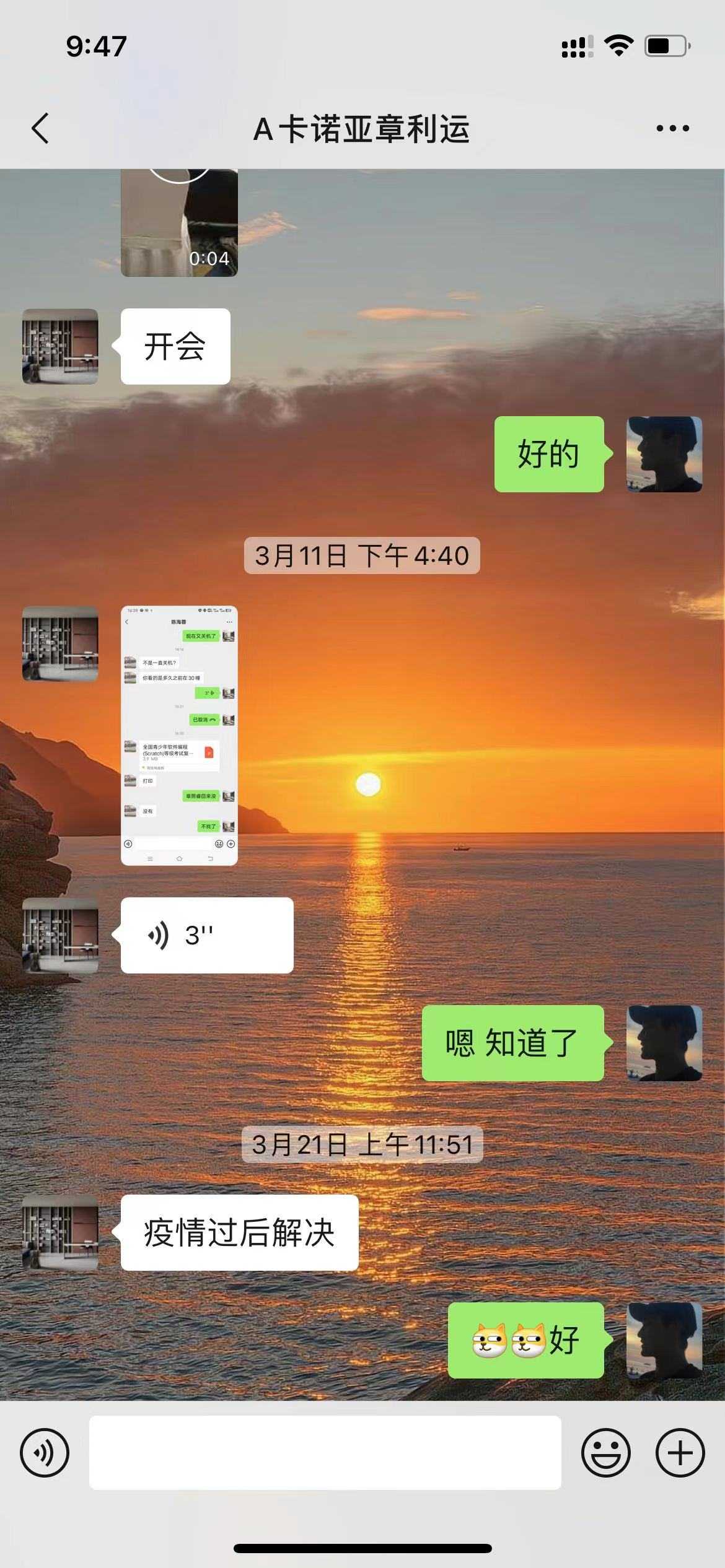Play the 3'' voice message

[206, 935]
